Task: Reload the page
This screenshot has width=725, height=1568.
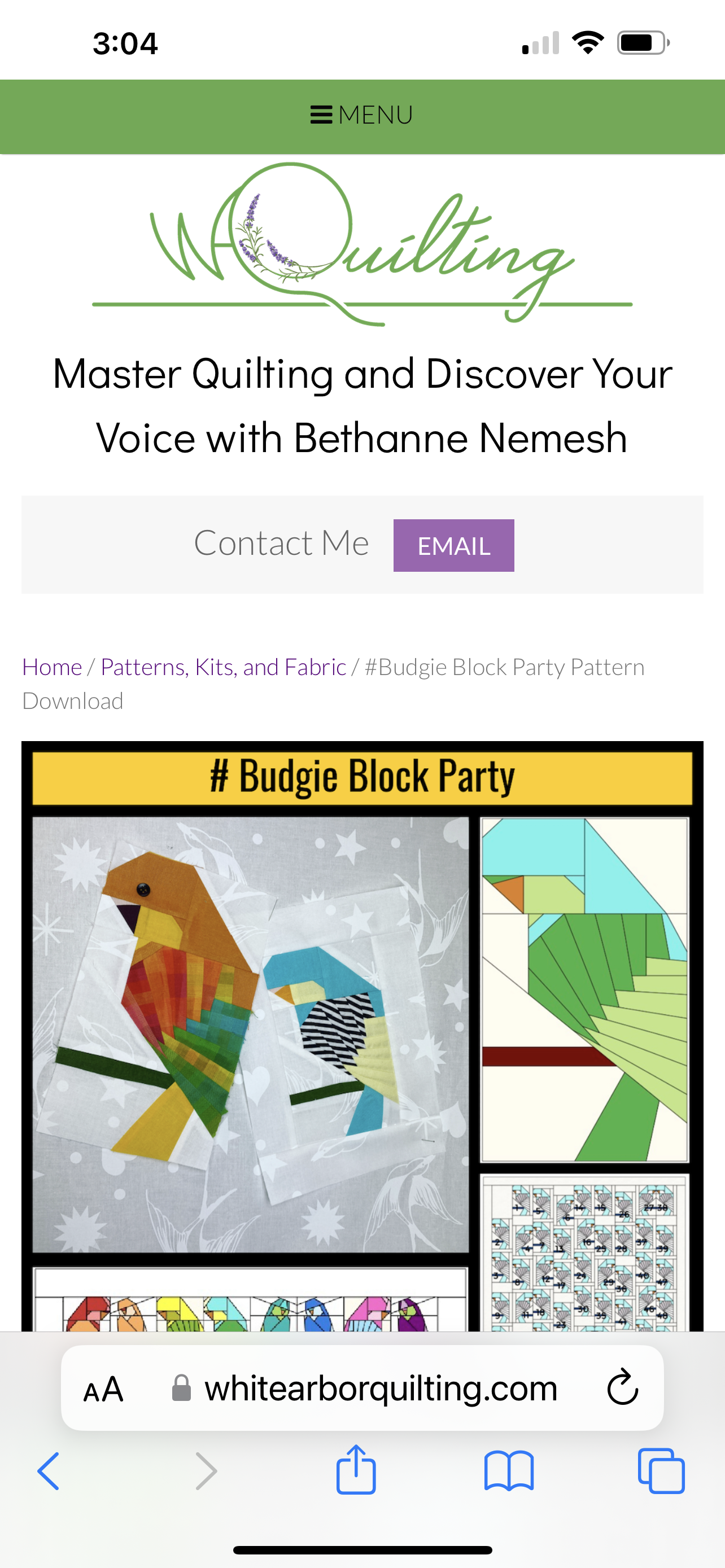Action: tap(622, 1388)
